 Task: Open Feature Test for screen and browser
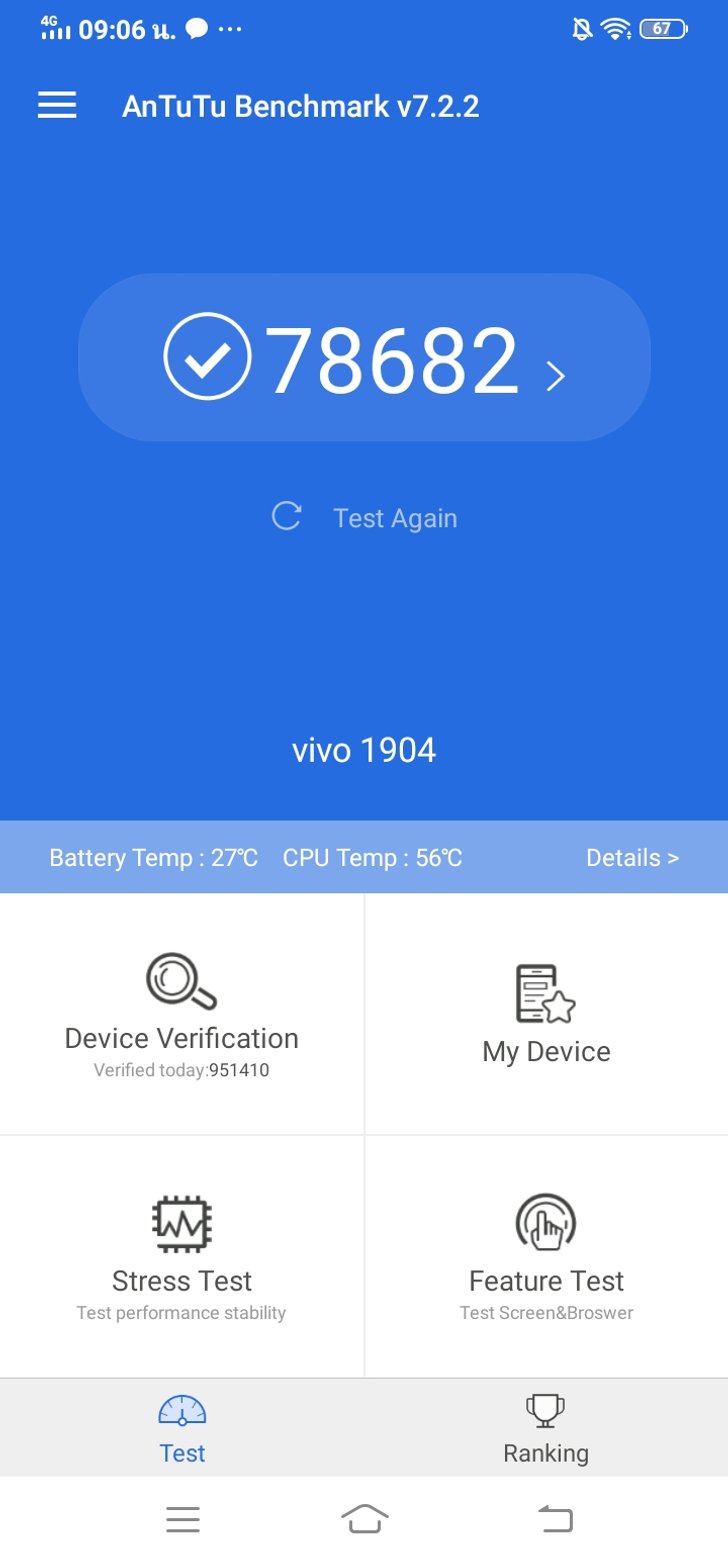(x=546, y=1256)
